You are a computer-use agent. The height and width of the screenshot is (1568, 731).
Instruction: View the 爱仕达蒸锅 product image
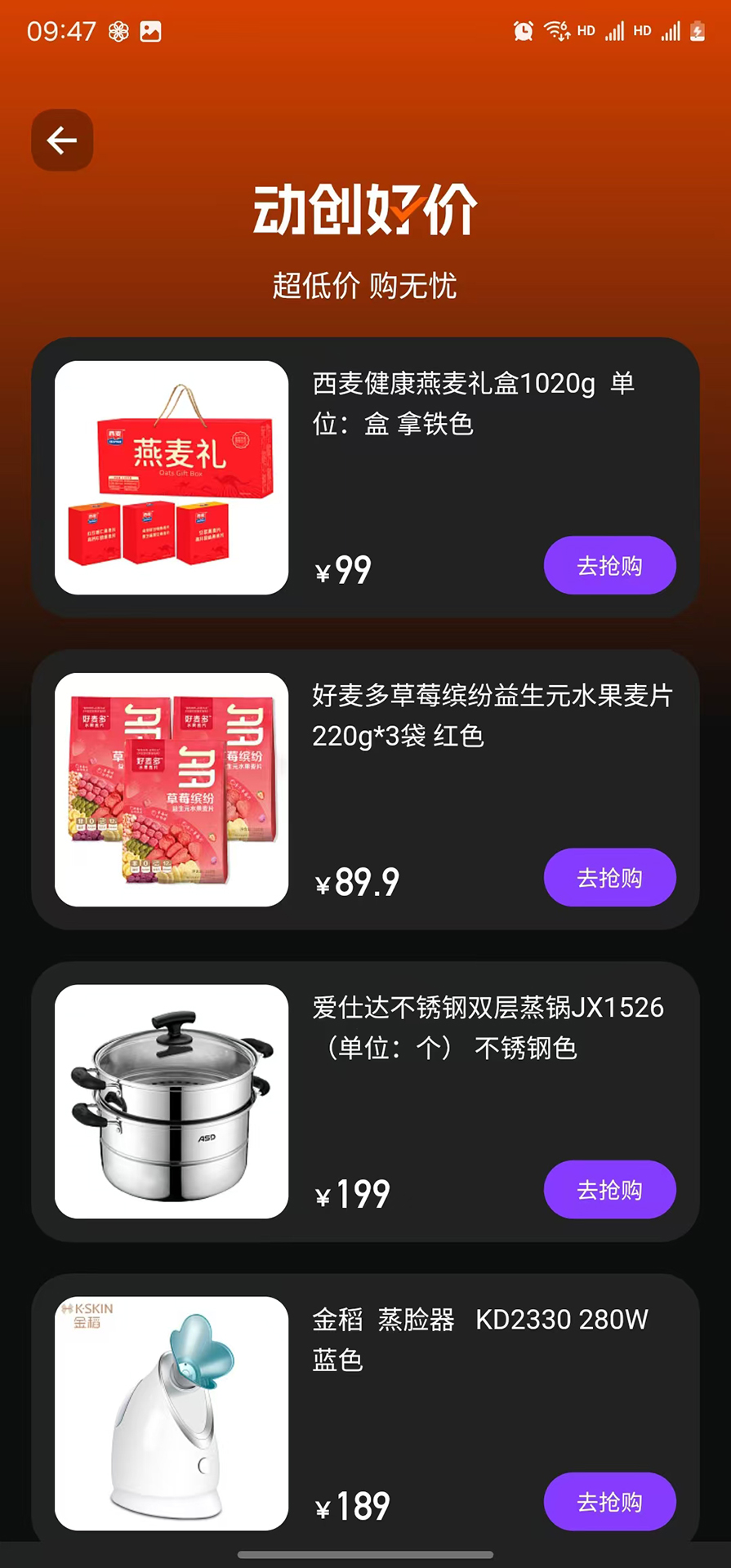pyautogui.click(x=172, y=1102)
